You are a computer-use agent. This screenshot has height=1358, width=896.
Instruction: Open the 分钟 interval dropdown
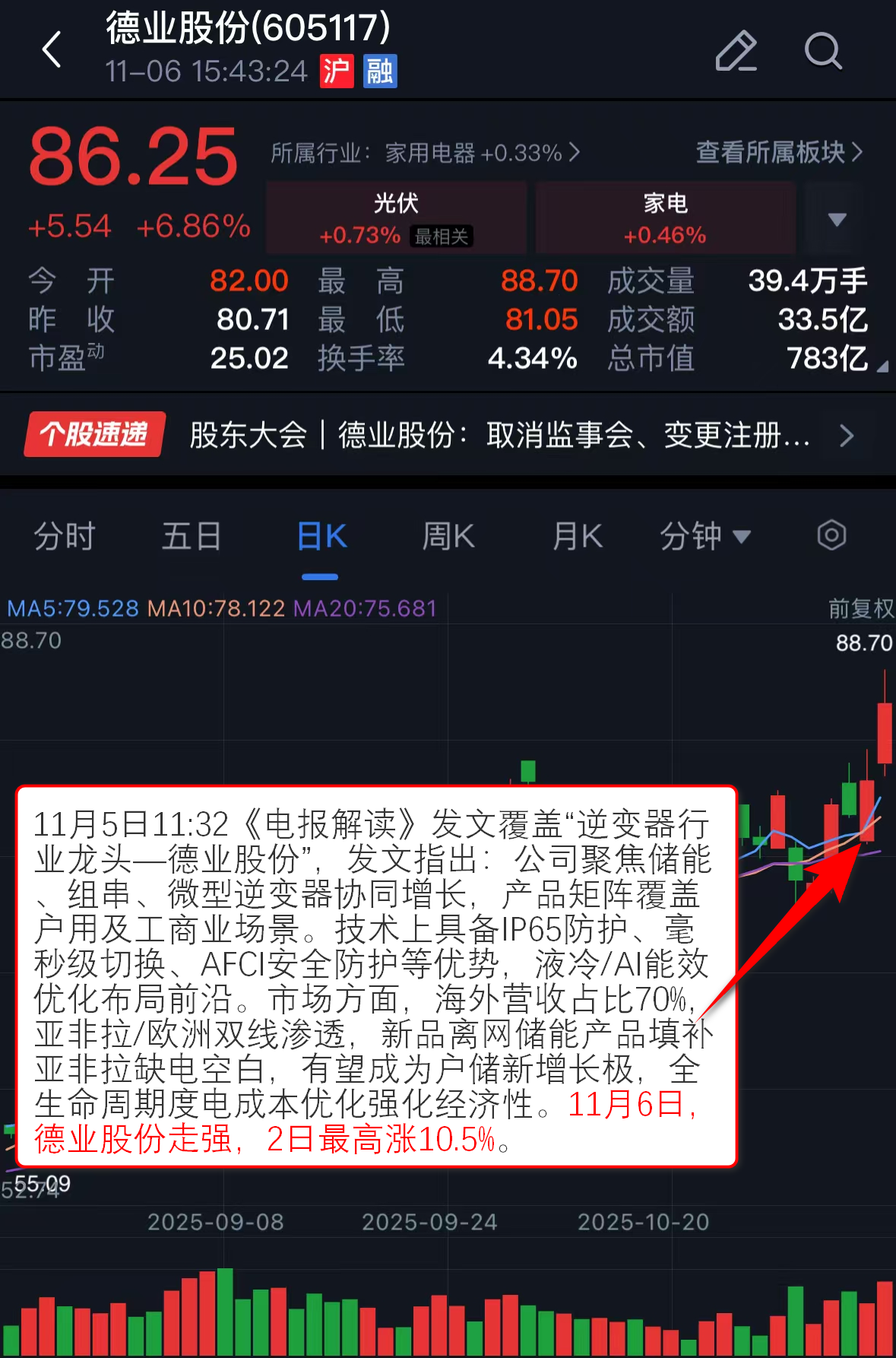click(x=704, y=537)
